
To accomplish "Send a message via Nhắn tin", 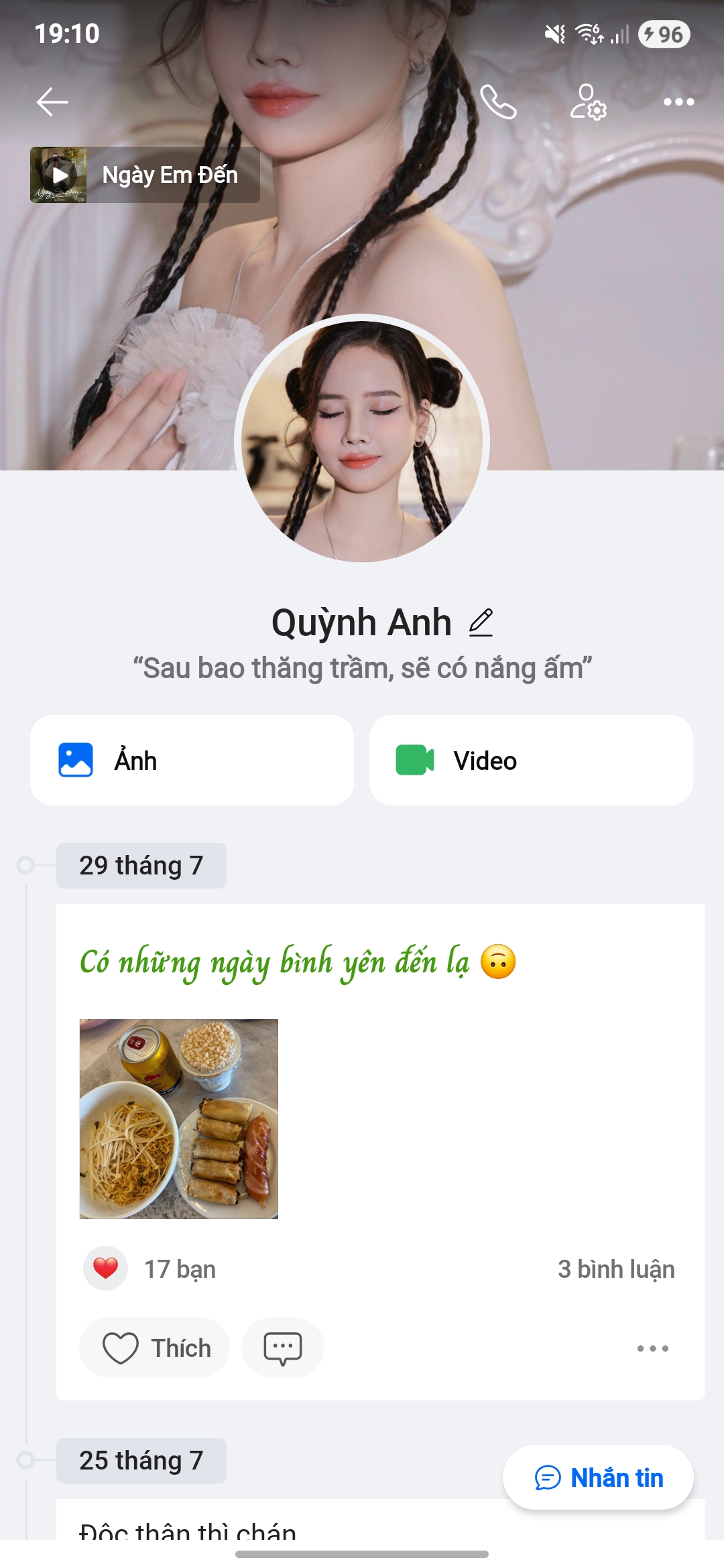I will (598, 1478).
